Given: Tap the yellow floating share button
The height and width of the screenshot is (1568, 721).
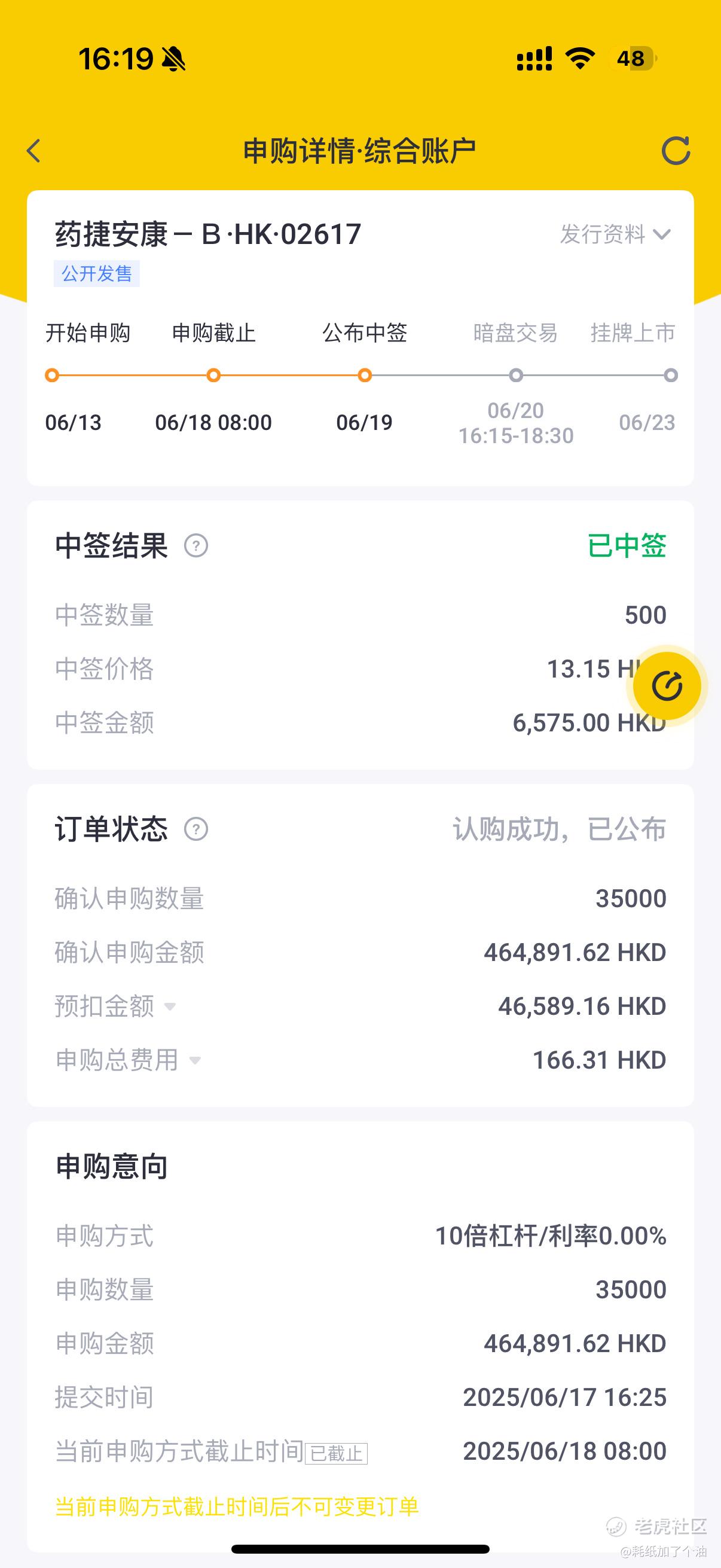Looking at the screenshot, I should click(x=667, y=686).
